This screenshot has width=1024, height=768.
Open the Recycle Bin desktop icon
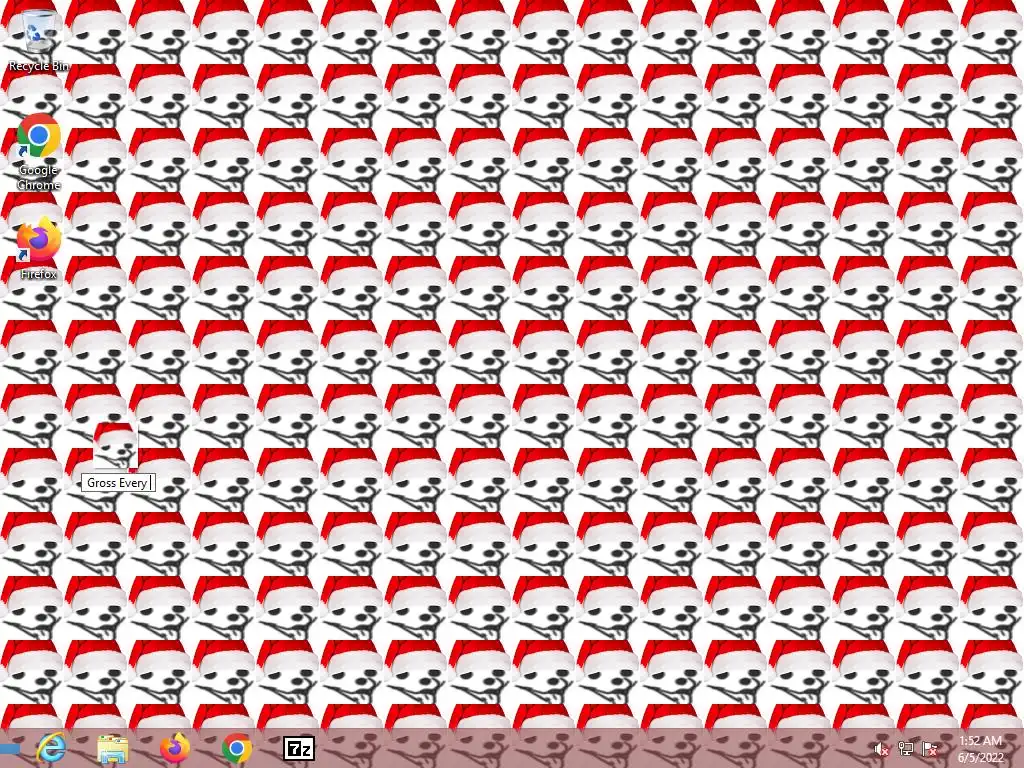39,33
